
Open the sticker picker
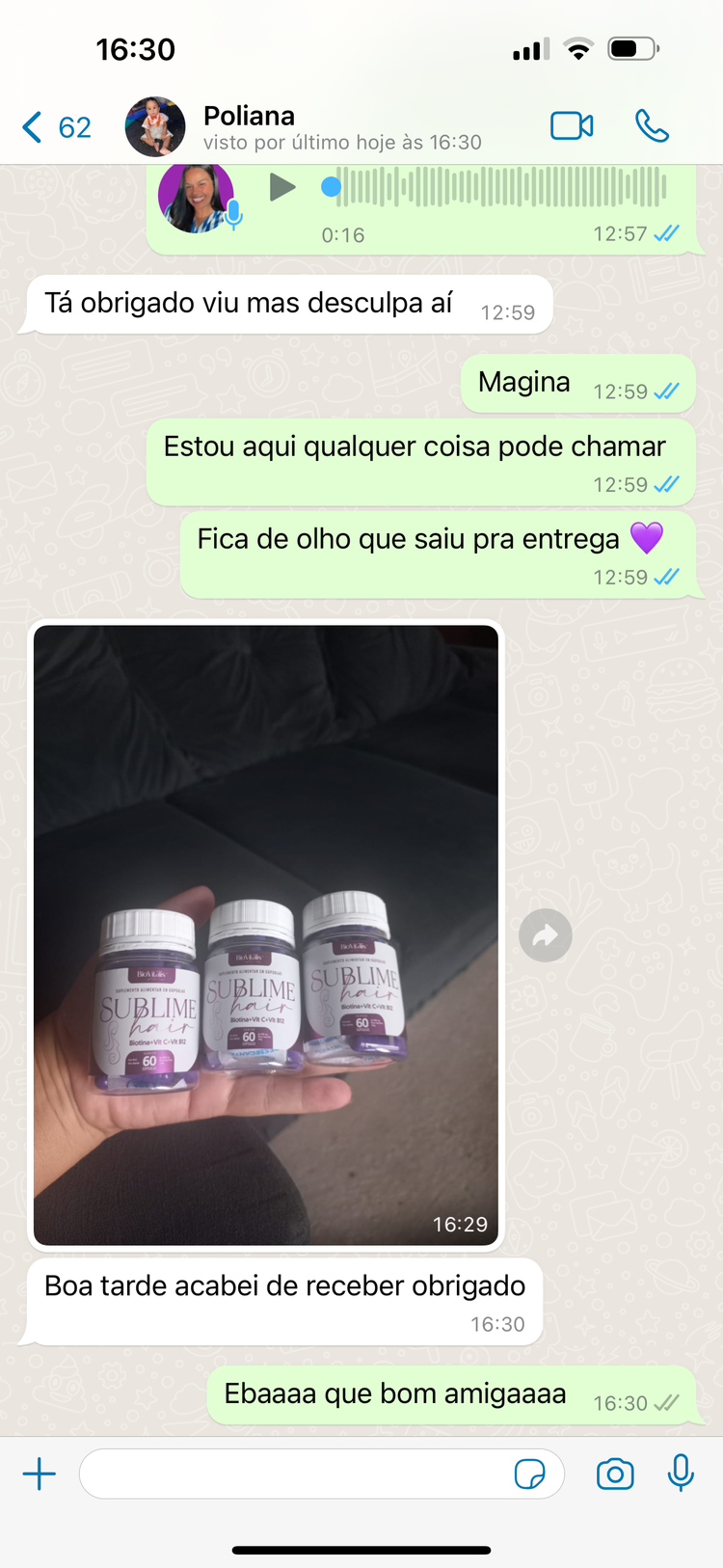pos(529,1473)
